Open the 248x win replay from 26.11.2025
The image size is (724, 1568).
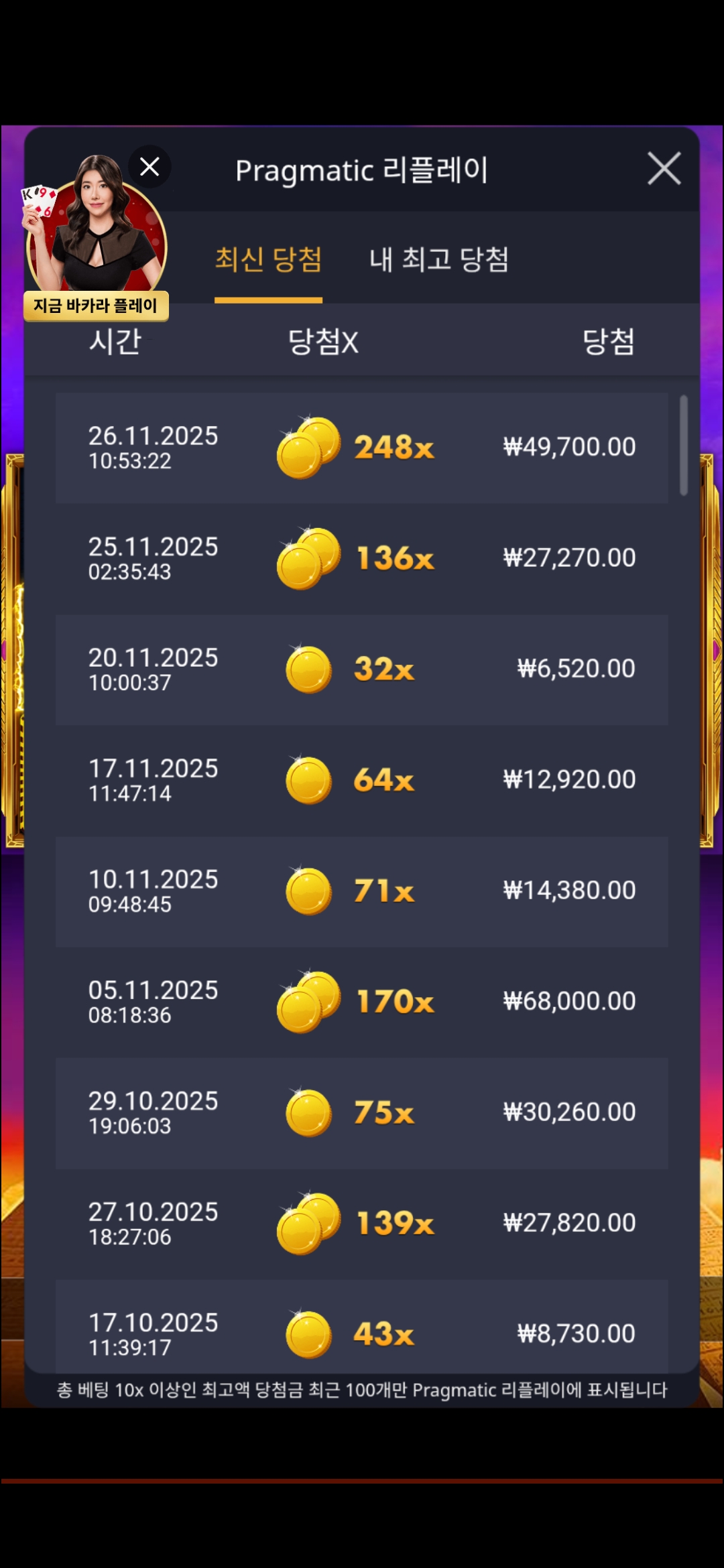pos(362,448)
